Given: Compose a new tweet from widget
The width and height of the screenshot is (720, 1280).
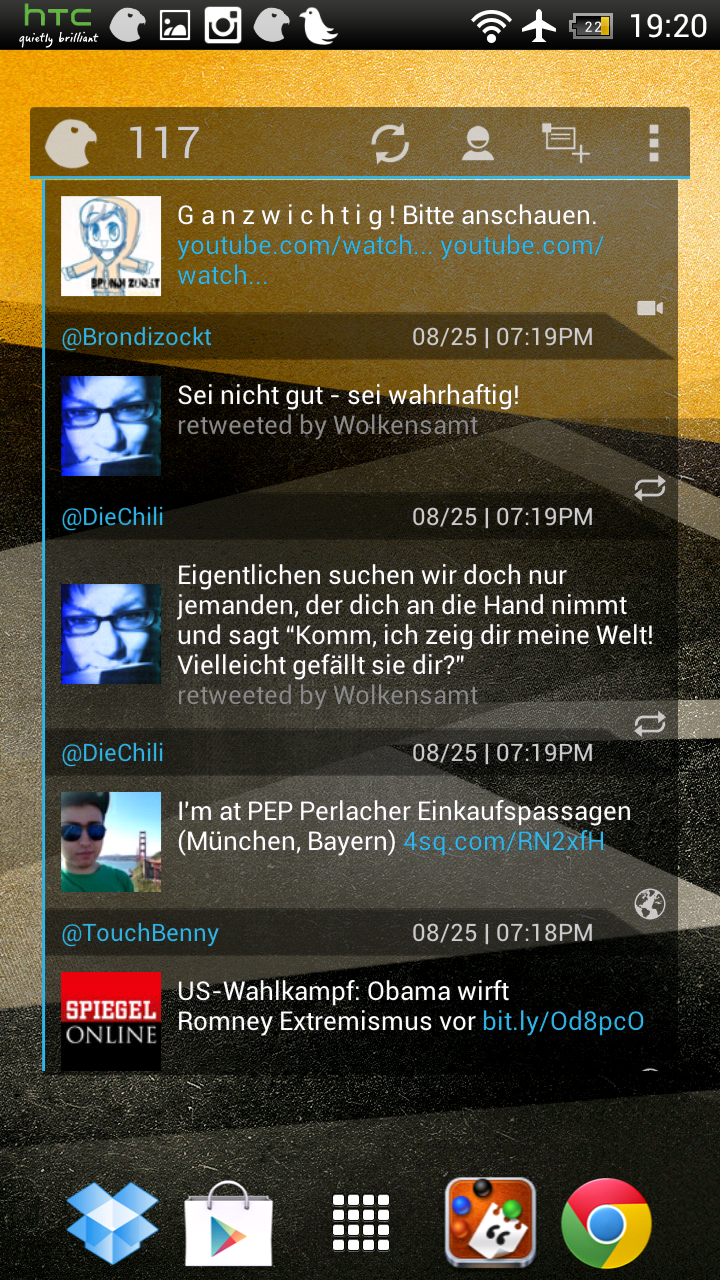Looking at the screenshot, I should coord(565,143).
